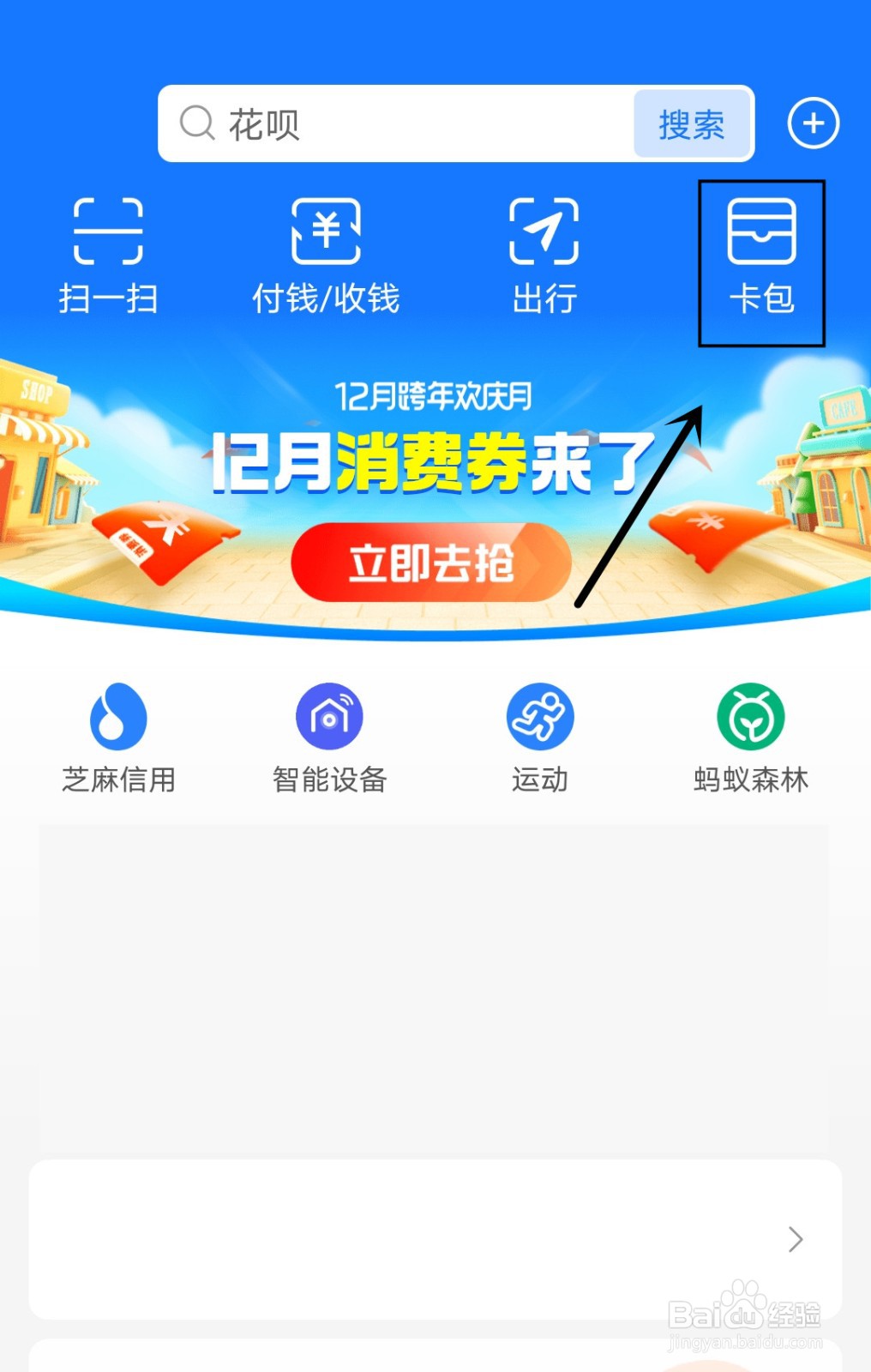Expand the panel via the right chevron
871x1372 pixels.
click(793, 1240)
